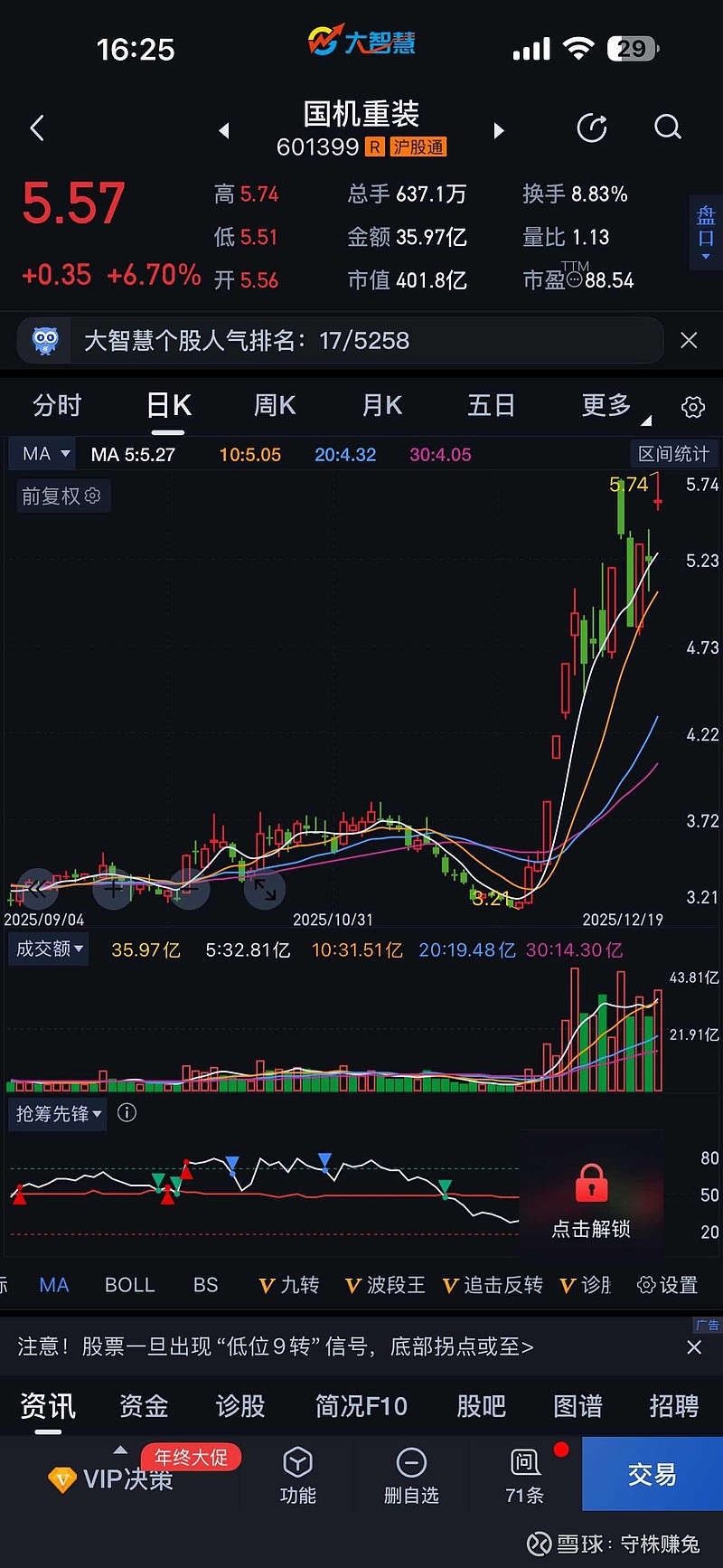Open the stock search with the magnifier icon

668,128
